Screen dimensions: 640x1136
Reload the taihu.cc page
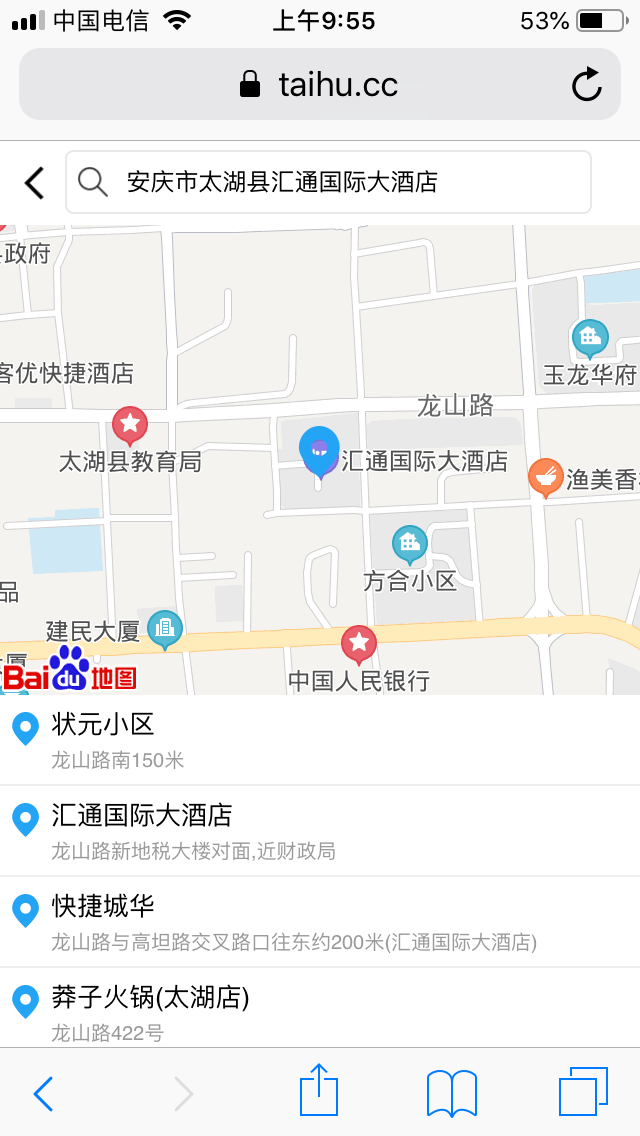(587, 85)
